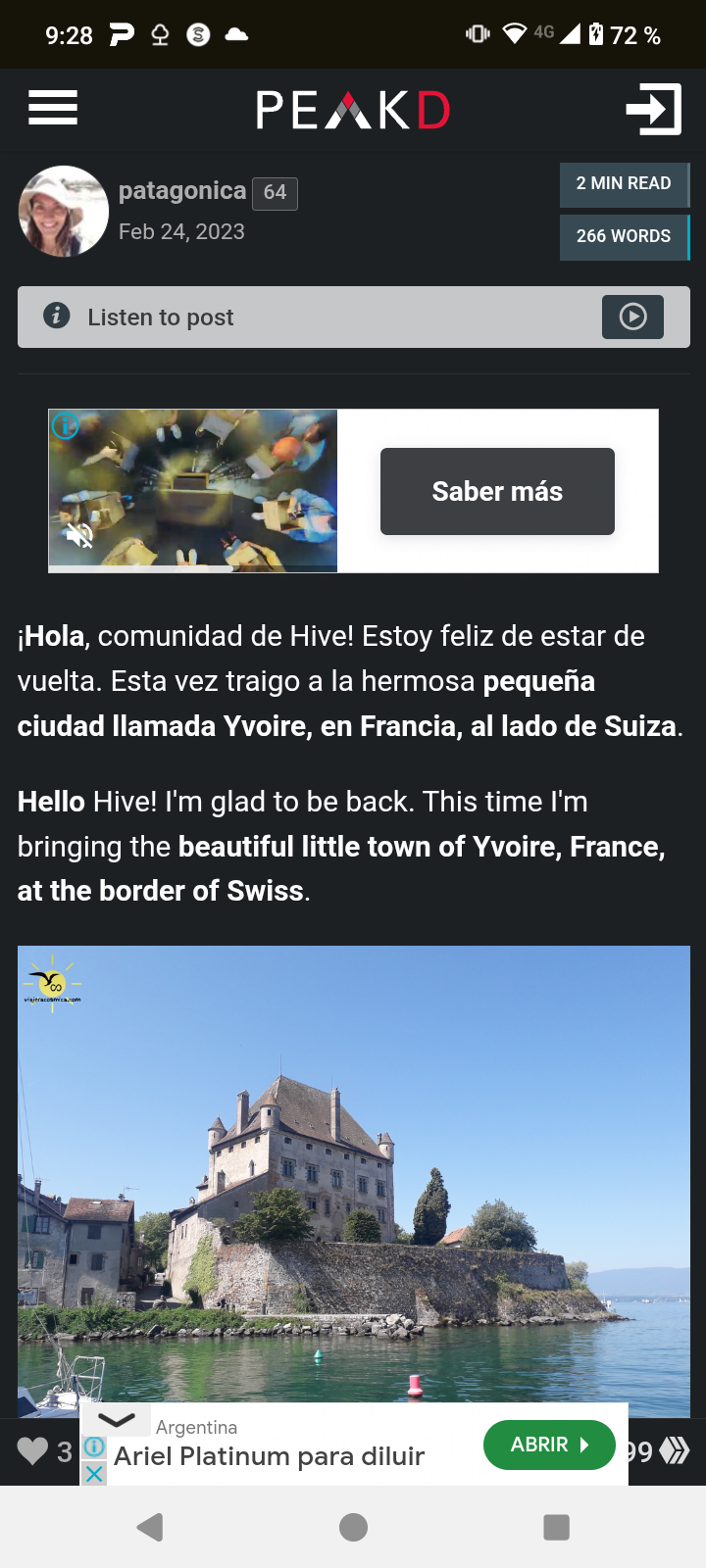Tap ABRIR on the Ariel ad banner
The image size is (706, 1568).
[x=549, y=1445]
